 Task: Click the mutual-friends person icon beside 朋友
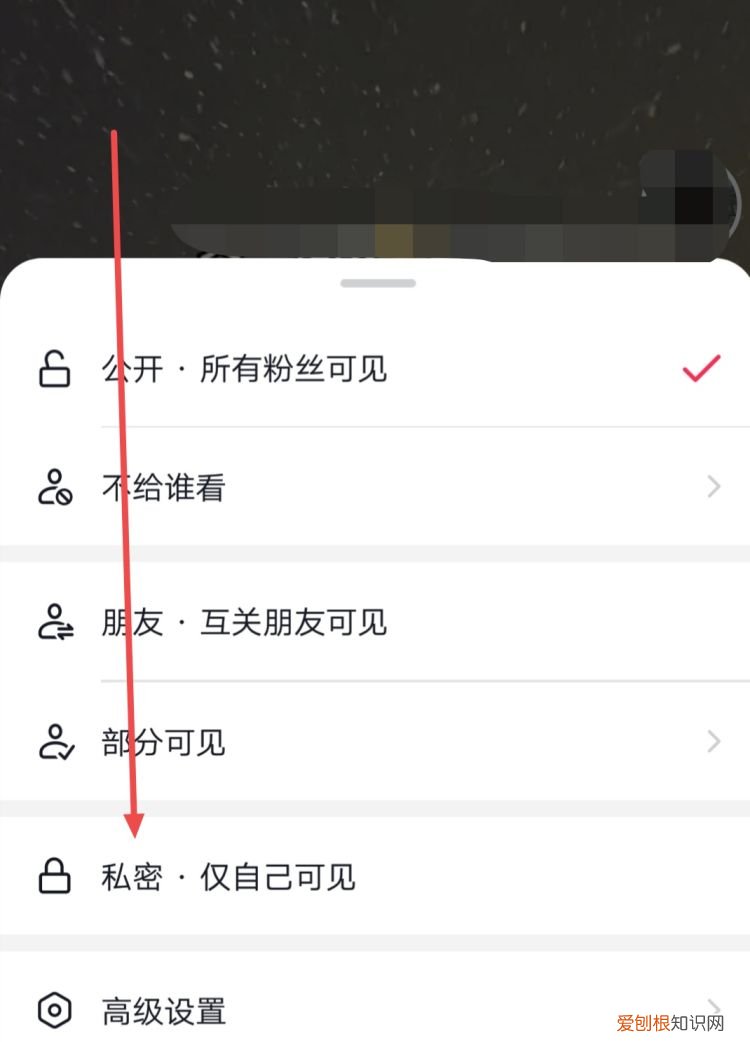point(54,622)
